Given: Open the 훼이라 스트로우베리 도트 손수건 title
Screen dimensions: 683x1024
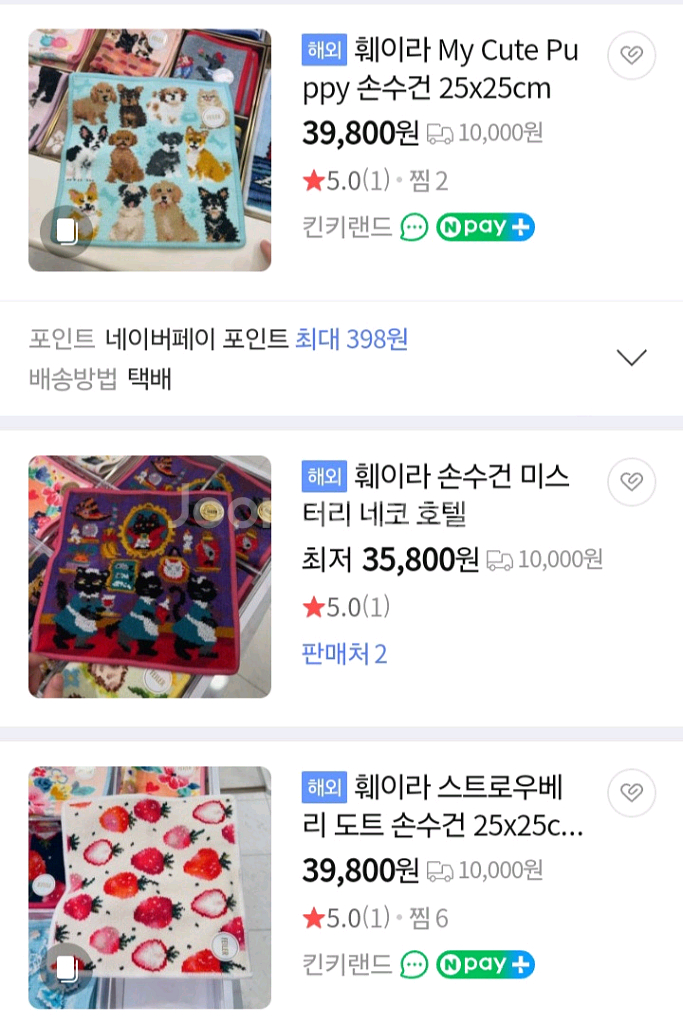Looking at the screenshot, I should coord(442,807).
